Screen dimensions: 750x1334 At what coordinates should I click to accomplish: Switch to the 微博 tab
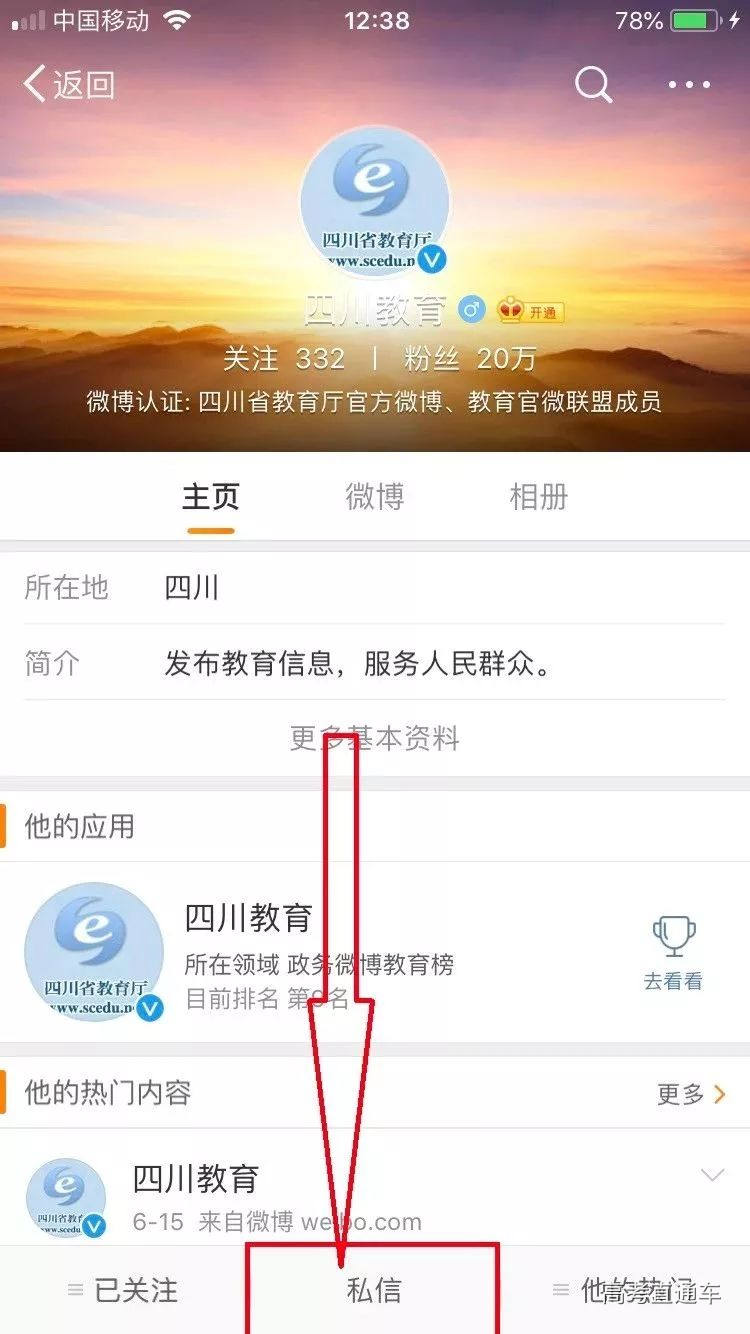[x=374, y=497]
